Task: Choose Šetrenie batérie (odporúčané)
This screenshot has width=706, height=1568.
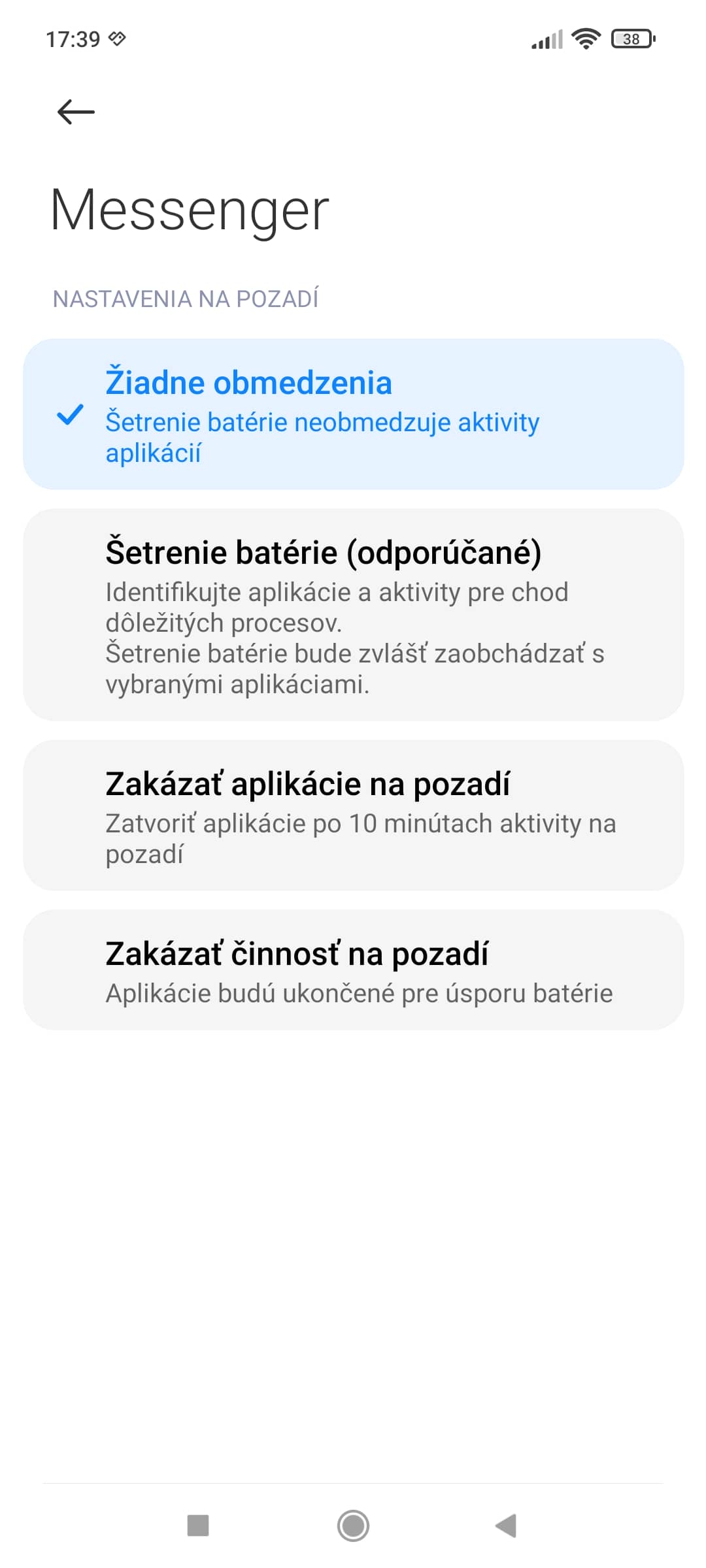Action: pyautogui.click(x=353, y=615)
